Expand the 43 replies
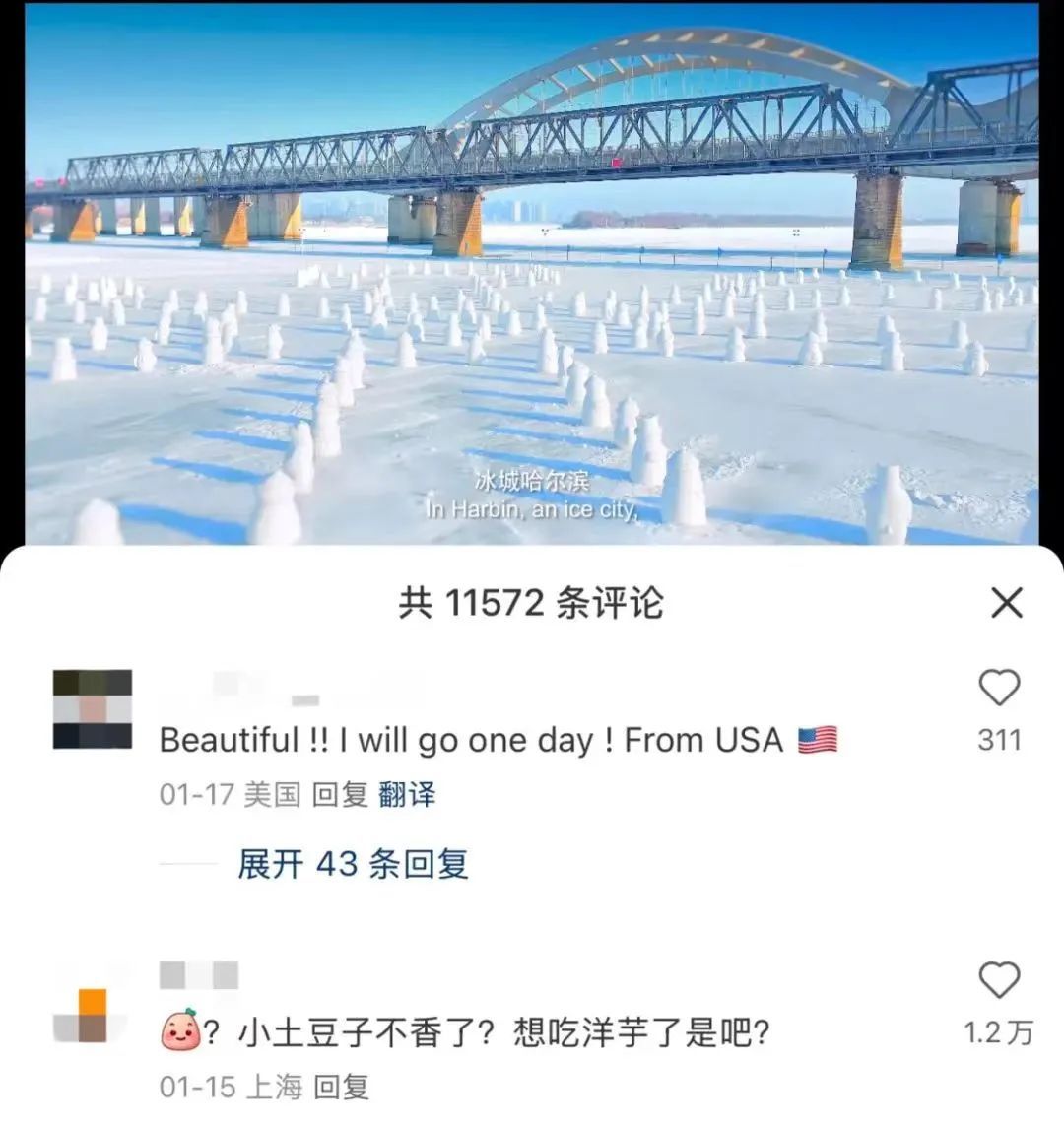 [353, 864]
